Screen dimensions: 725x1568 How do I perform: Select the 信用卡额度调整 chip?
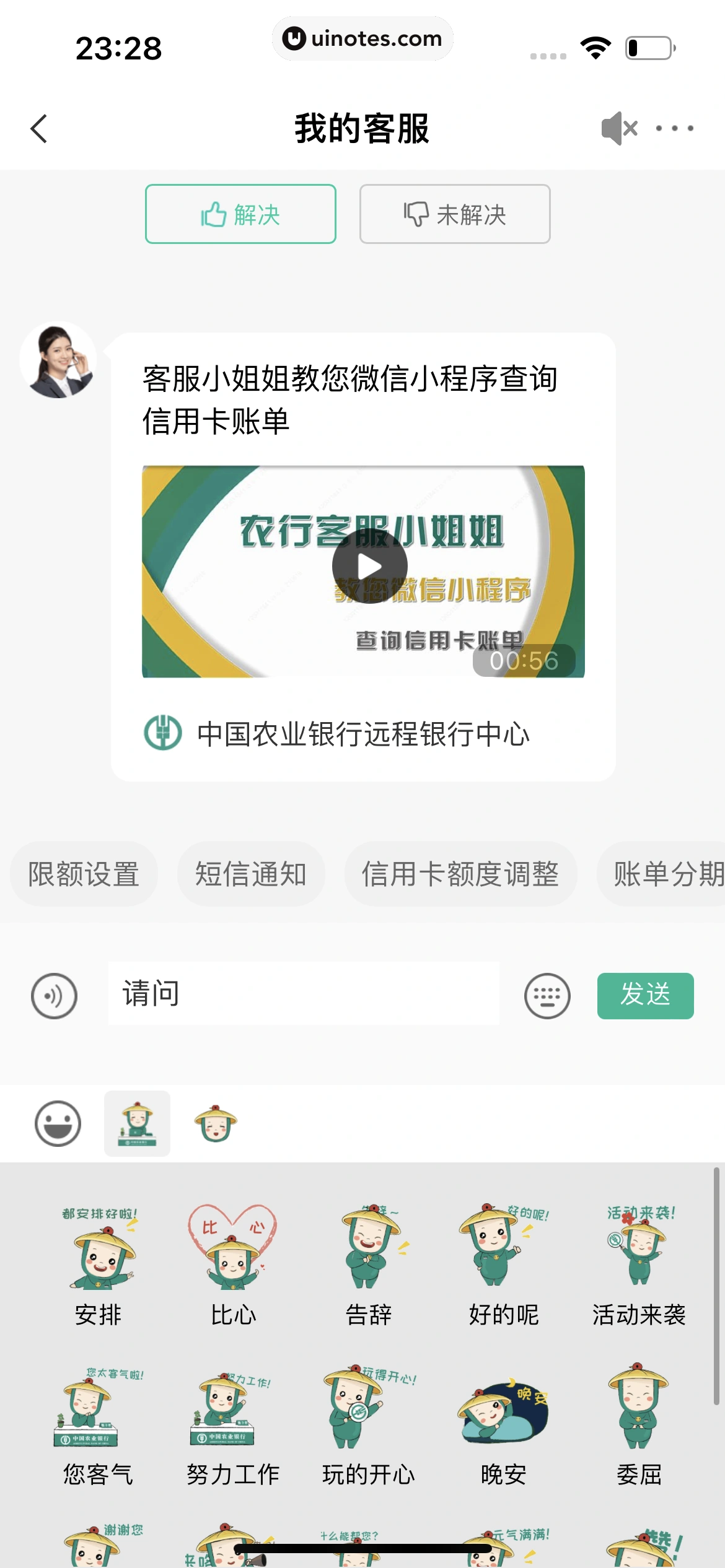pos(460,874)
